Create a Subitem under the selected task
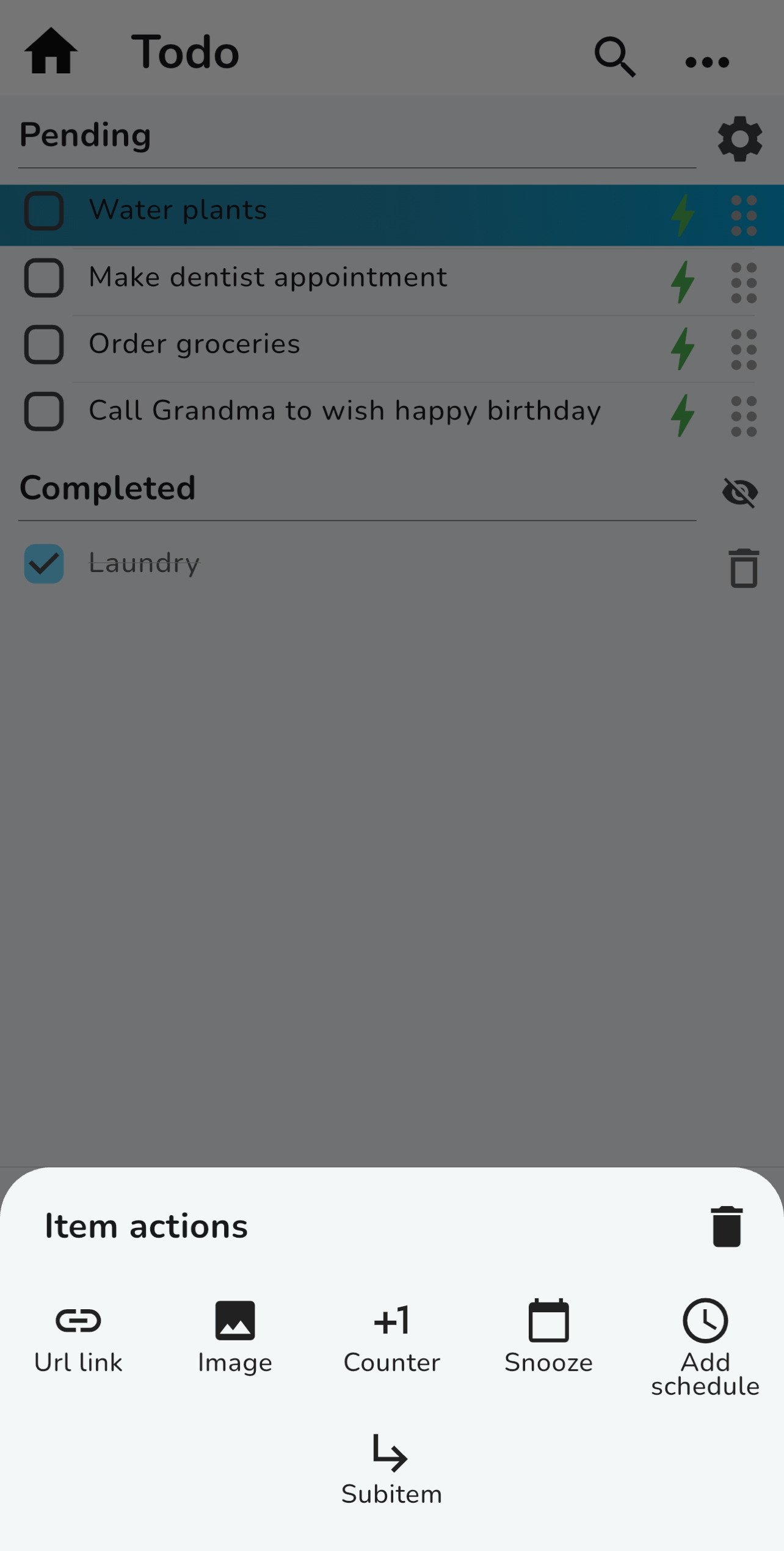 pos(391,1478)
